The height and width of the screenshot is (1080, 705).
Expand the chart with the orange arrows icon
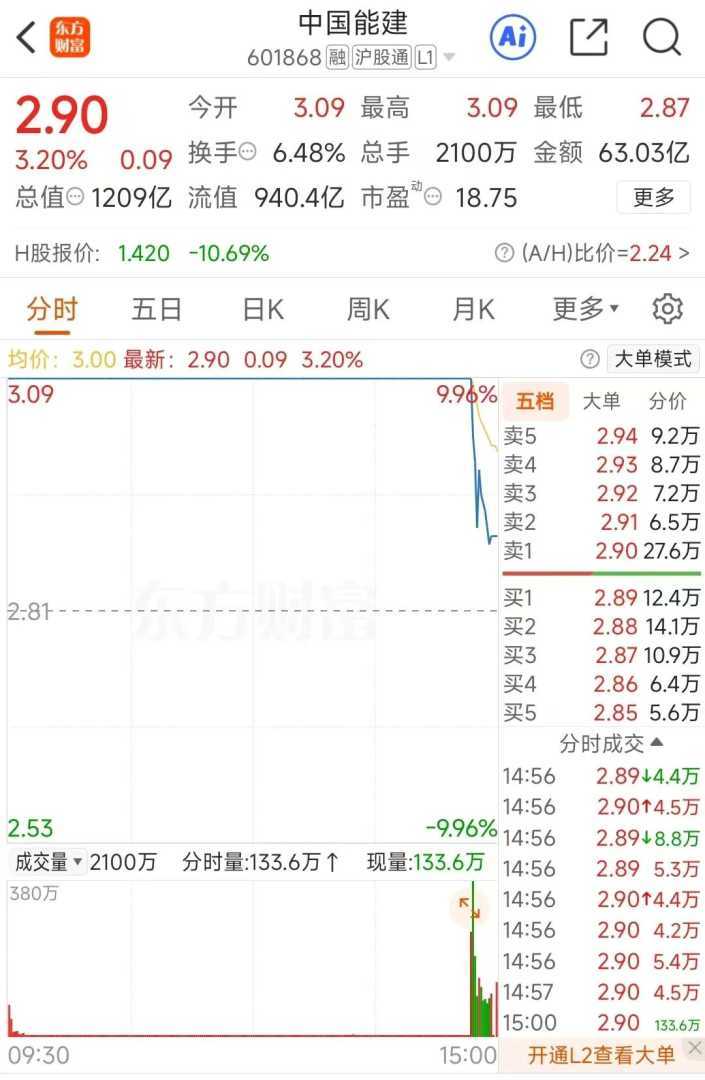pyautogui.click(x=469, y=907)
